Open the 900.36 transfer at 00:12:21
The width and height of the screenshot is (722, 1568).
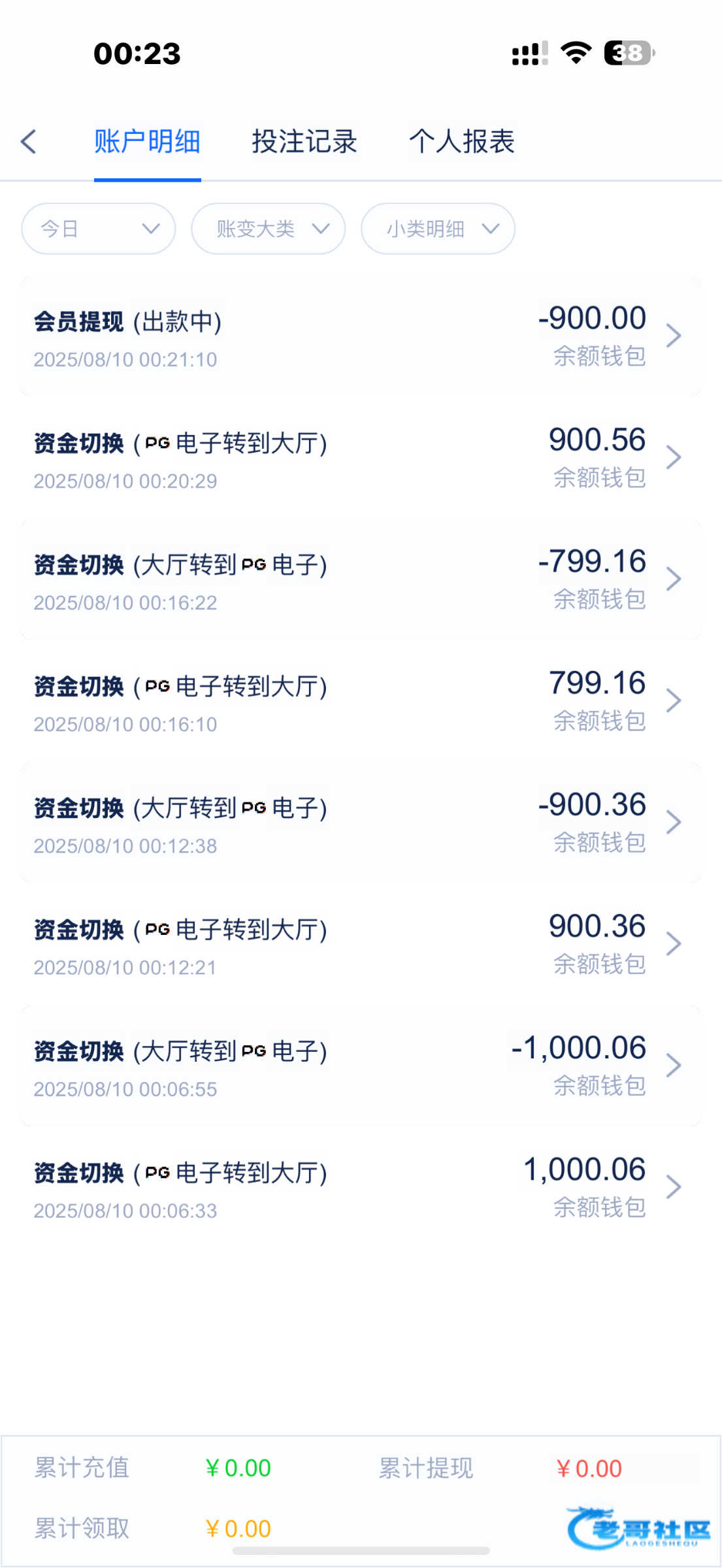tap(361, 944)
